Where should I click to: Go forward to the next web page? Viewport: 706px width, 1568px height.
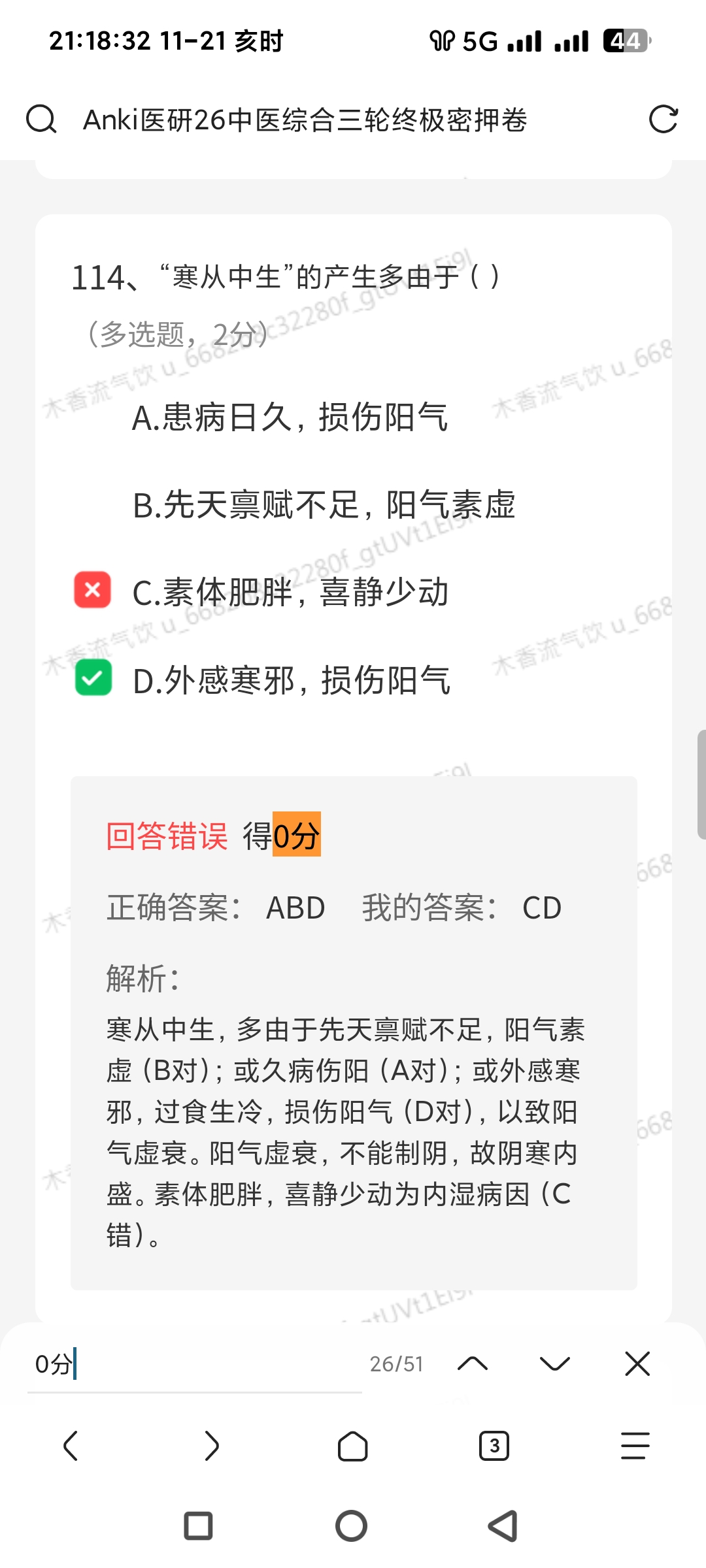tap(211, 1445)
